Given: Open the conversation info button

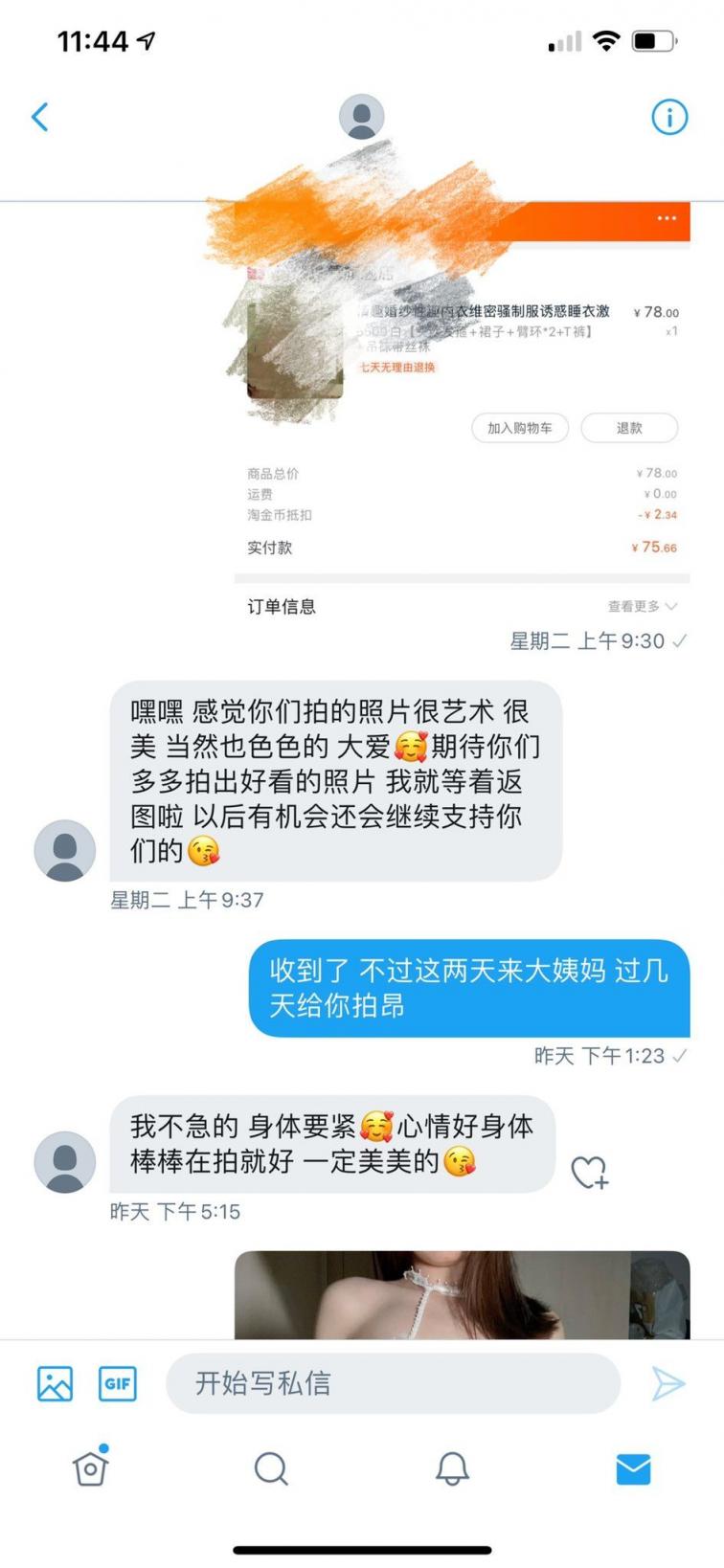Looking at the screenshot, I should [x=669, y=117].
